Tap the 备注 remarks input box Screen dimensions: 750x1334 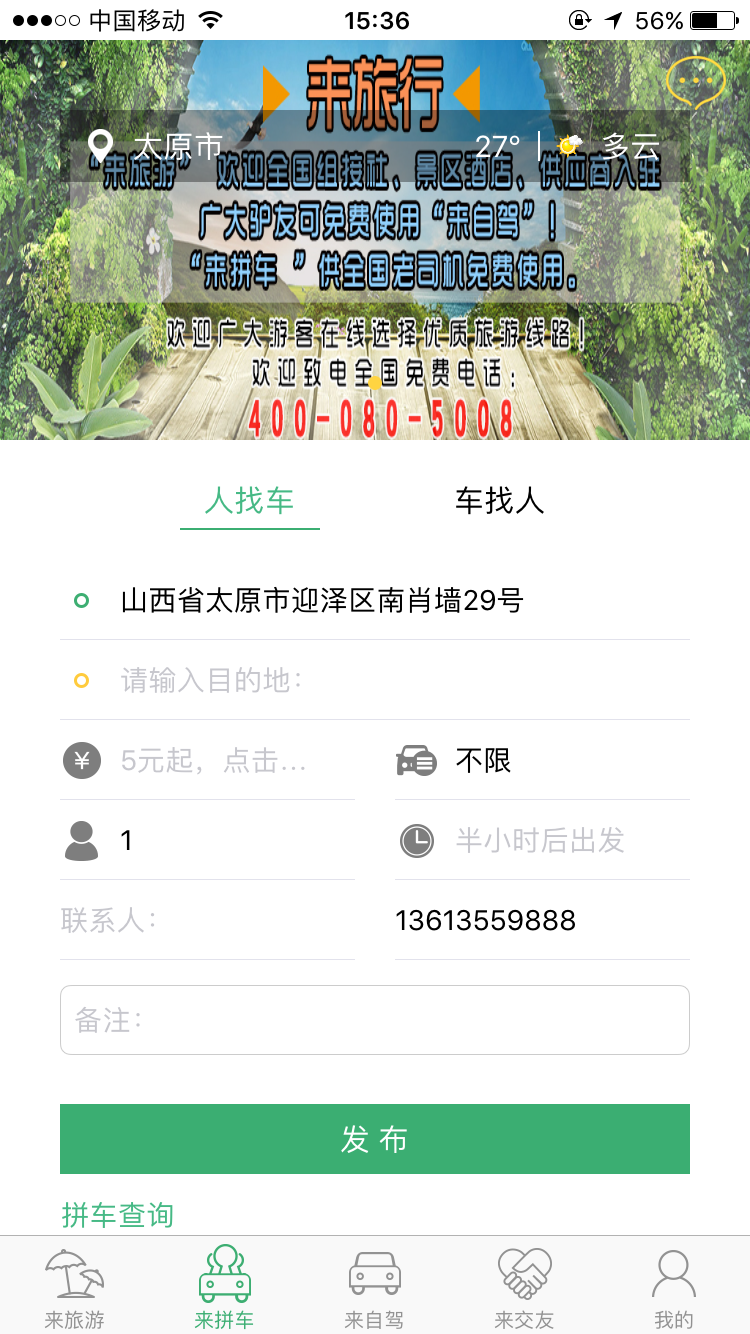(x=374, y=1019)
